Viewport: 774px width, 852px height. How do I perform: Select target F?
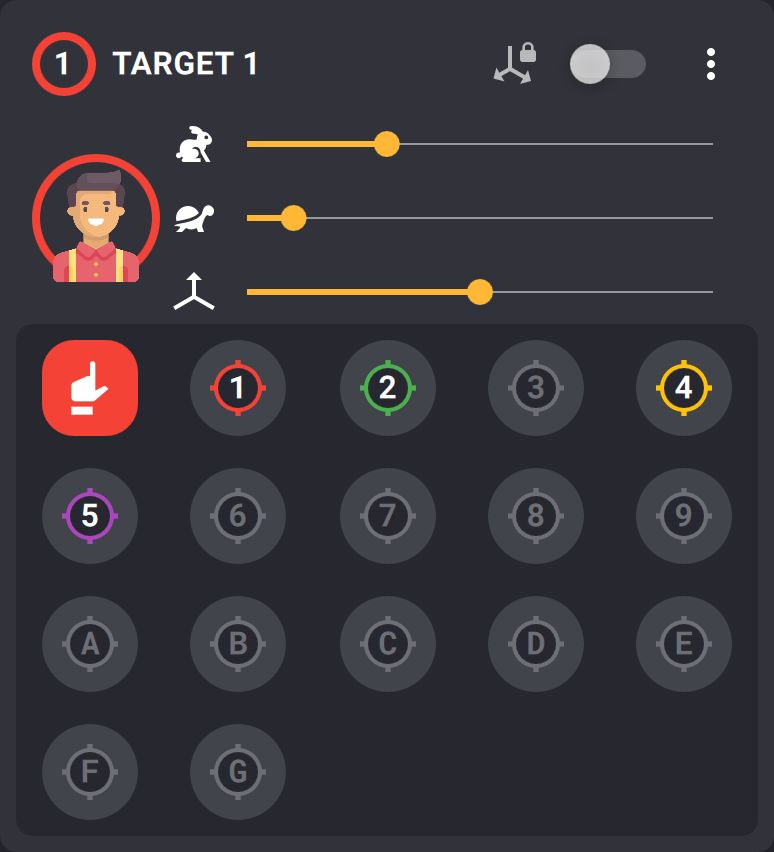90,772
